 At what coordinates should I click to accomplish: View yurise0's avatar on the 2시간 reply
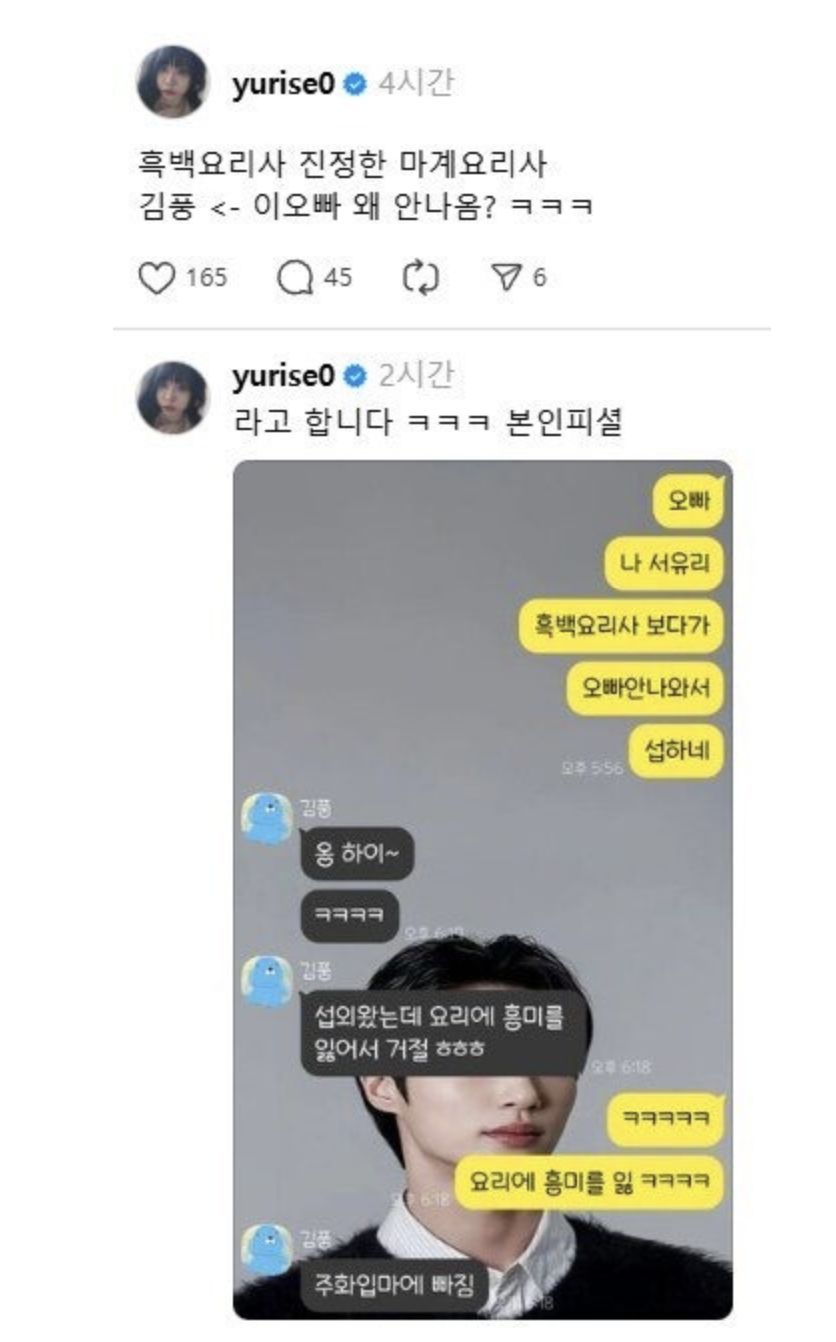point(172,397)
